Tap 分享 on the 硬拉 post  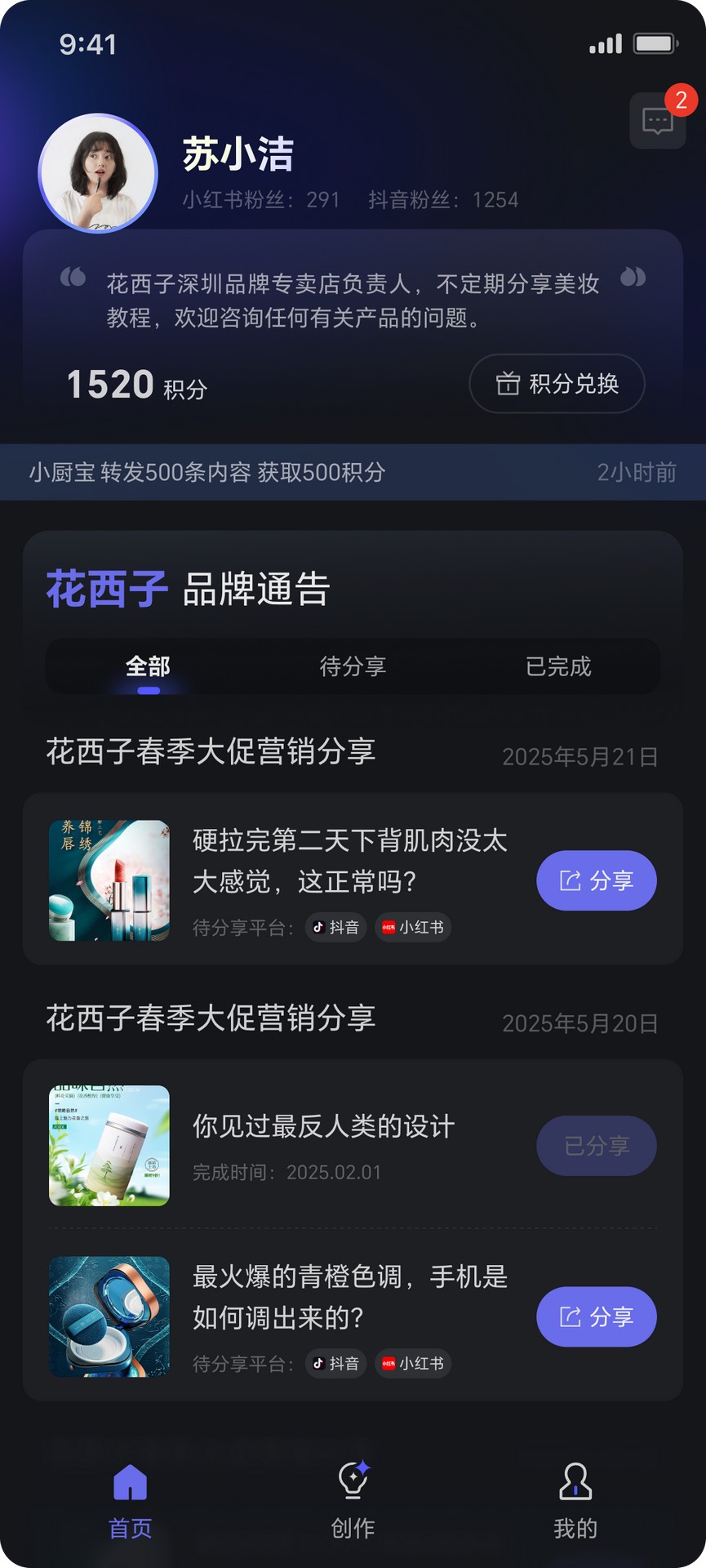point(597,880)
